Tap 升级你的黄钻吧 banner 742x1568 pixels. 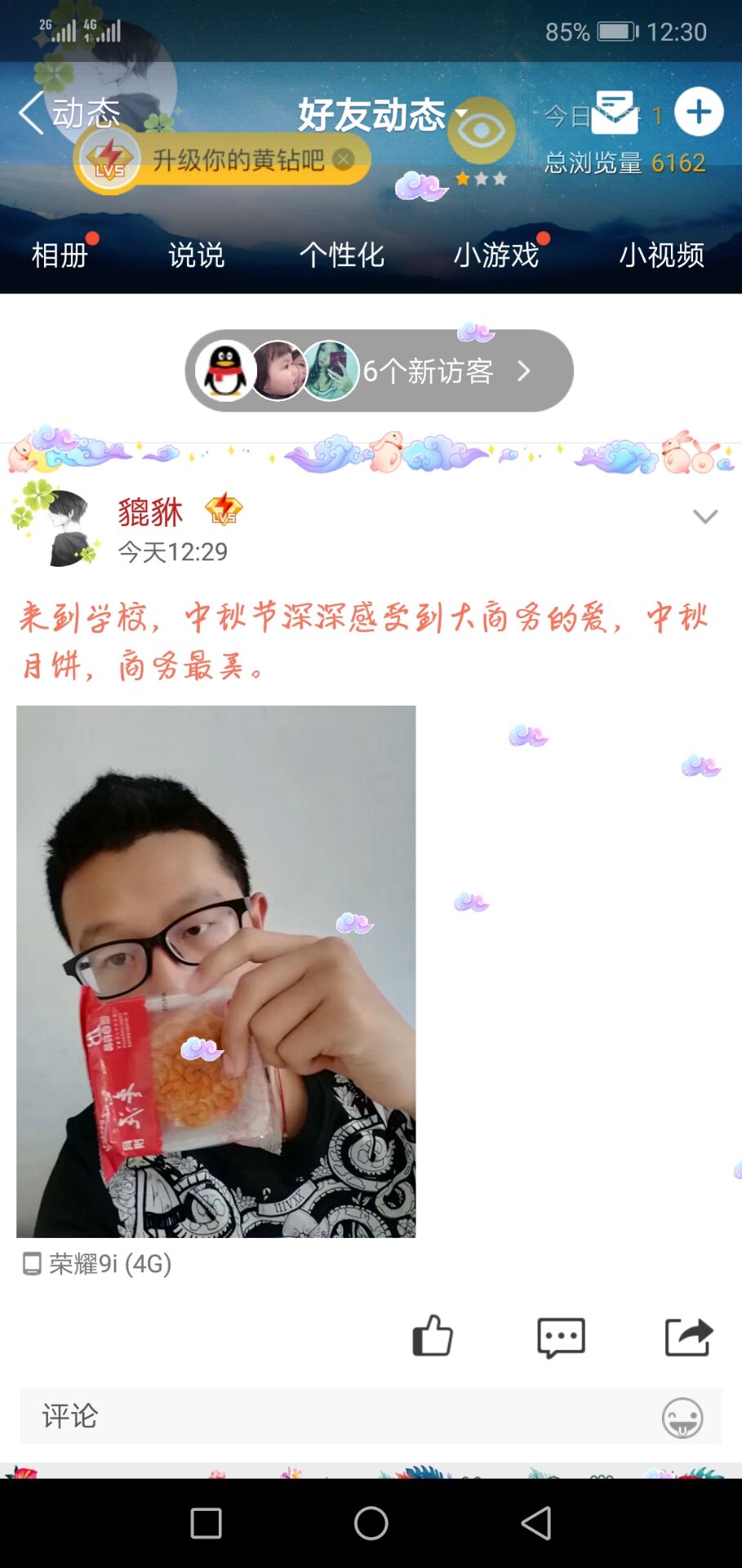click(237, 159)
